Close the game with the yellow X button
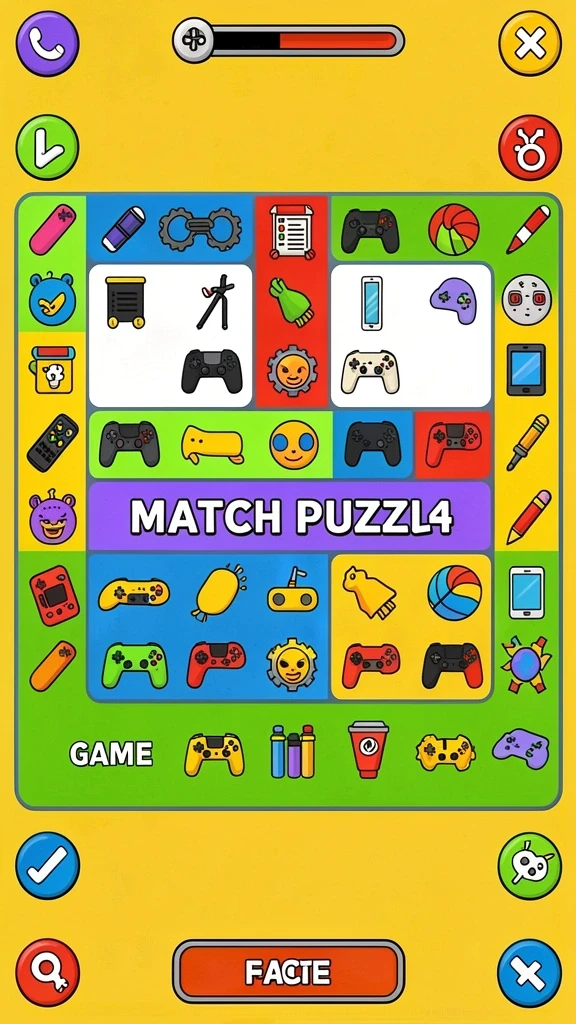The width and height of the screenshot is (576, 1024). 530,44
